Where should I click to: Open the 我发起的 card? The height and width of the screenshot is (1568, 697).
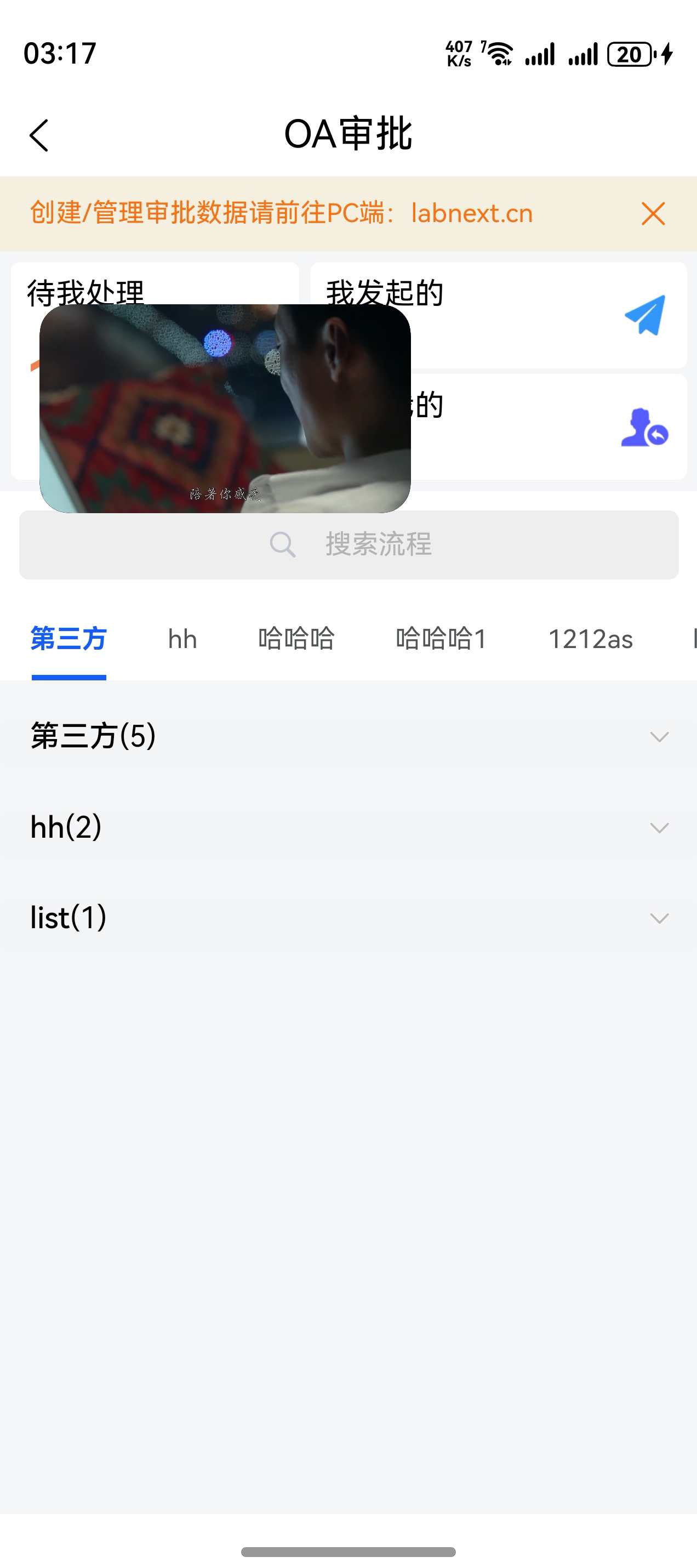point(498,315)
